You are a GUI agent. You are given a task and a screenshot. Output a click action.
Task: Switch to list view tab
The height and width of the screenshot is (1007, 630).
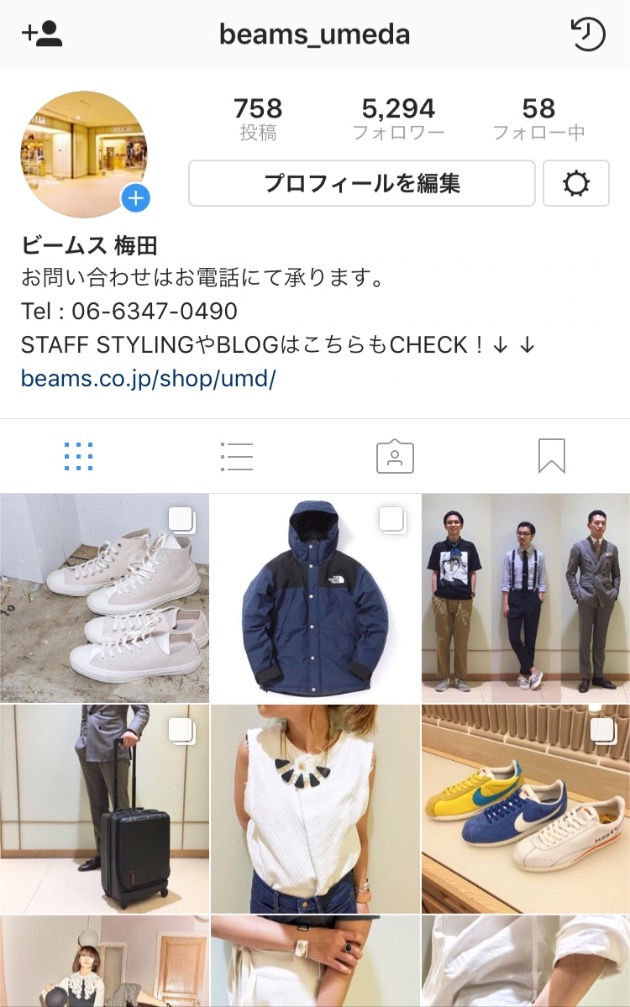pyautogui.click(x=236, y=456)
